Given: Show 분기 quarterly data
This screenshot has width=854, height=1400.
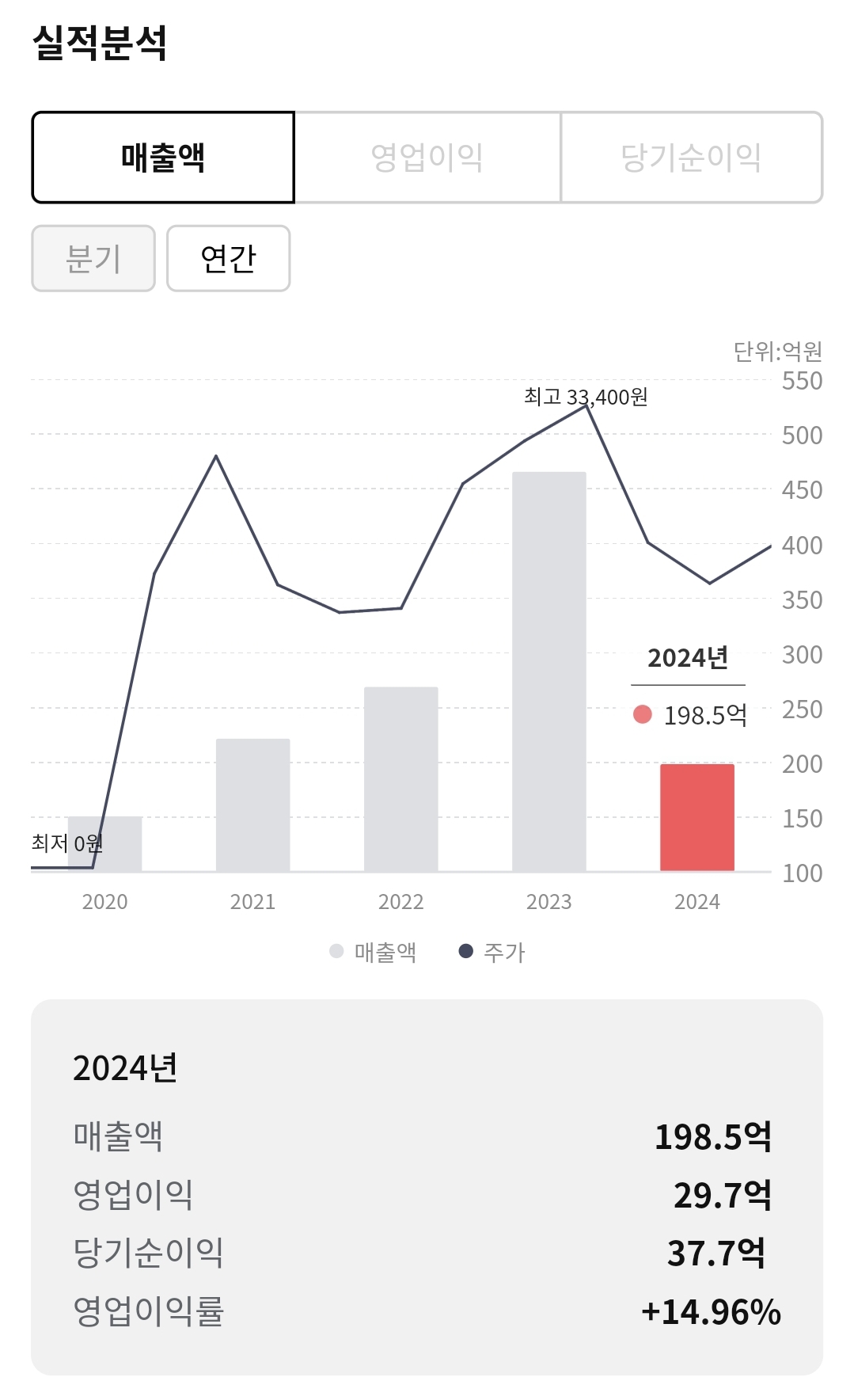Looking at the screenshot, I should (93, 259).
